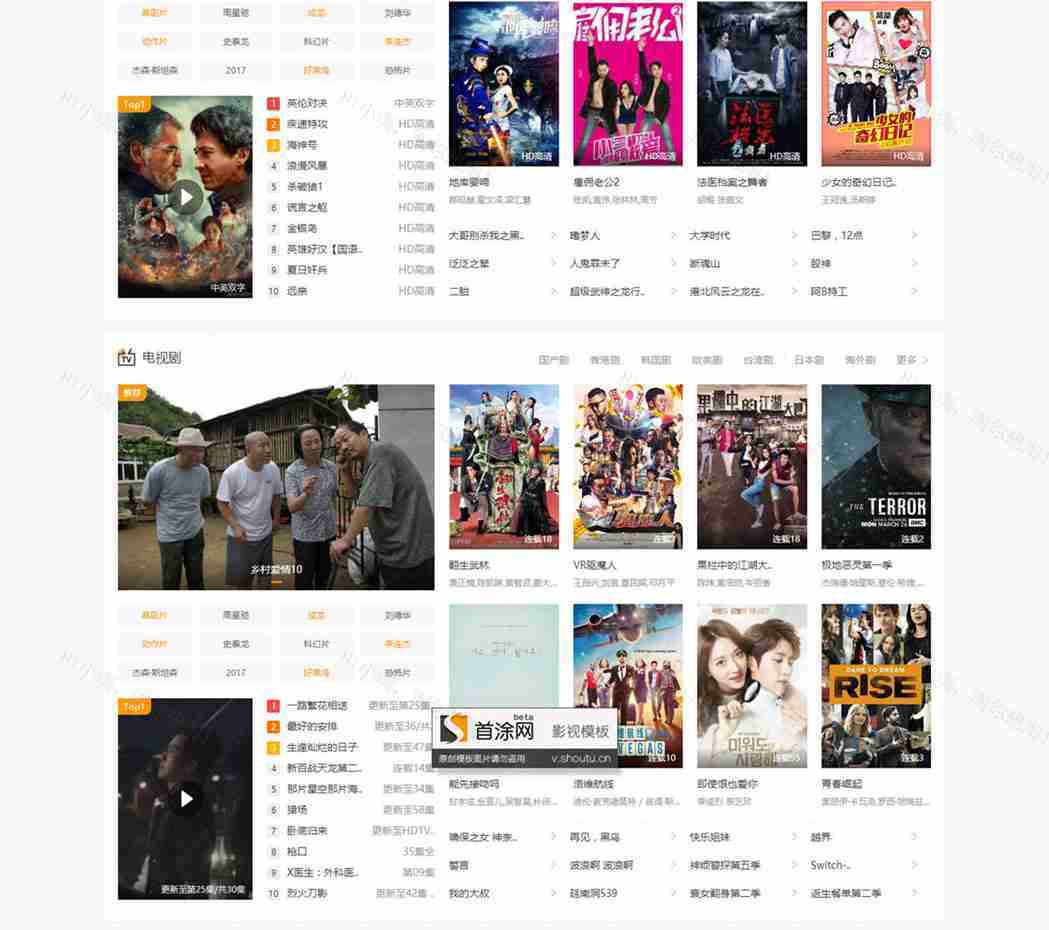The width and height of the screenshot is (1049, 930).
Task: Open the 快乐姐妹 series link
Action: tap(709, 837)
